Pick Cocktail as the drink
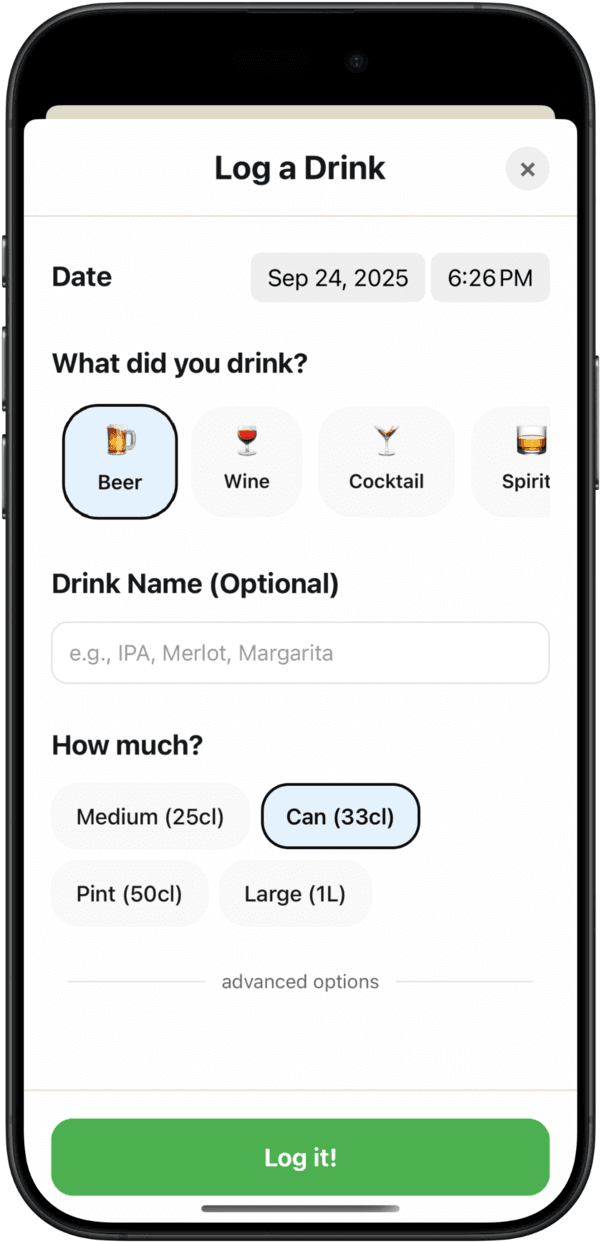 [x=386, y=461]
